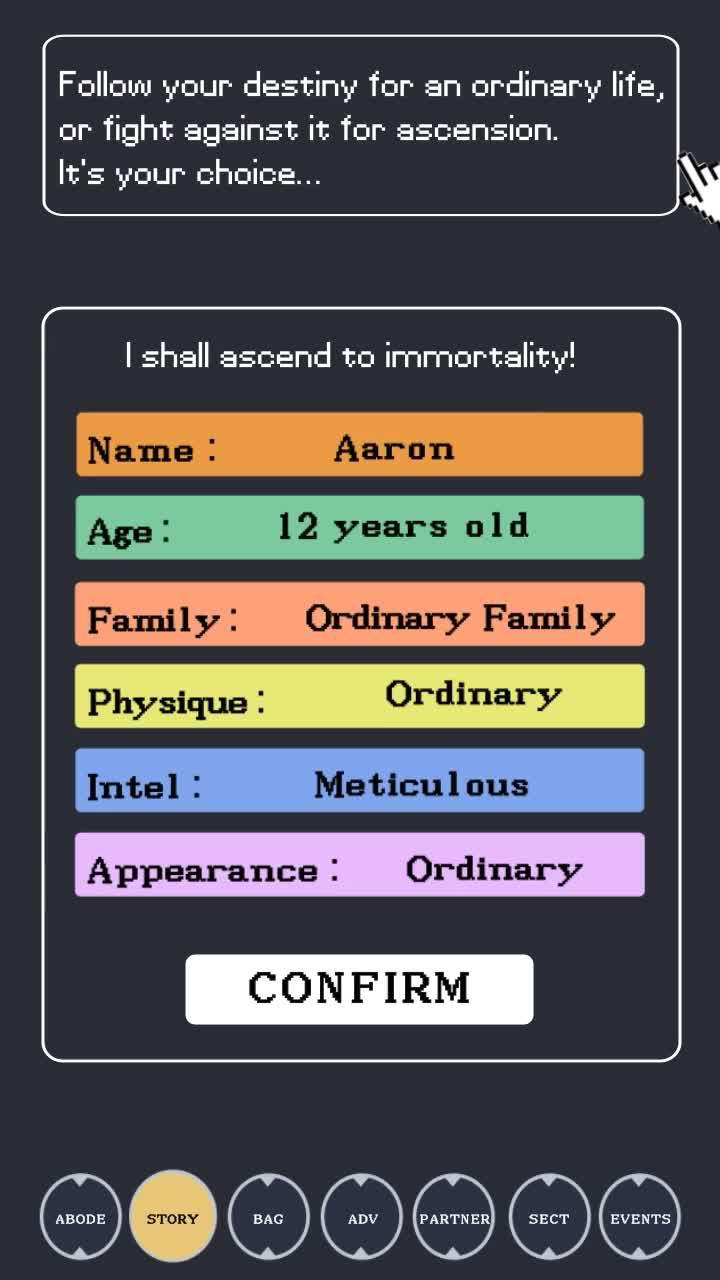Open the Partner tab

[x=454, y=1218]
